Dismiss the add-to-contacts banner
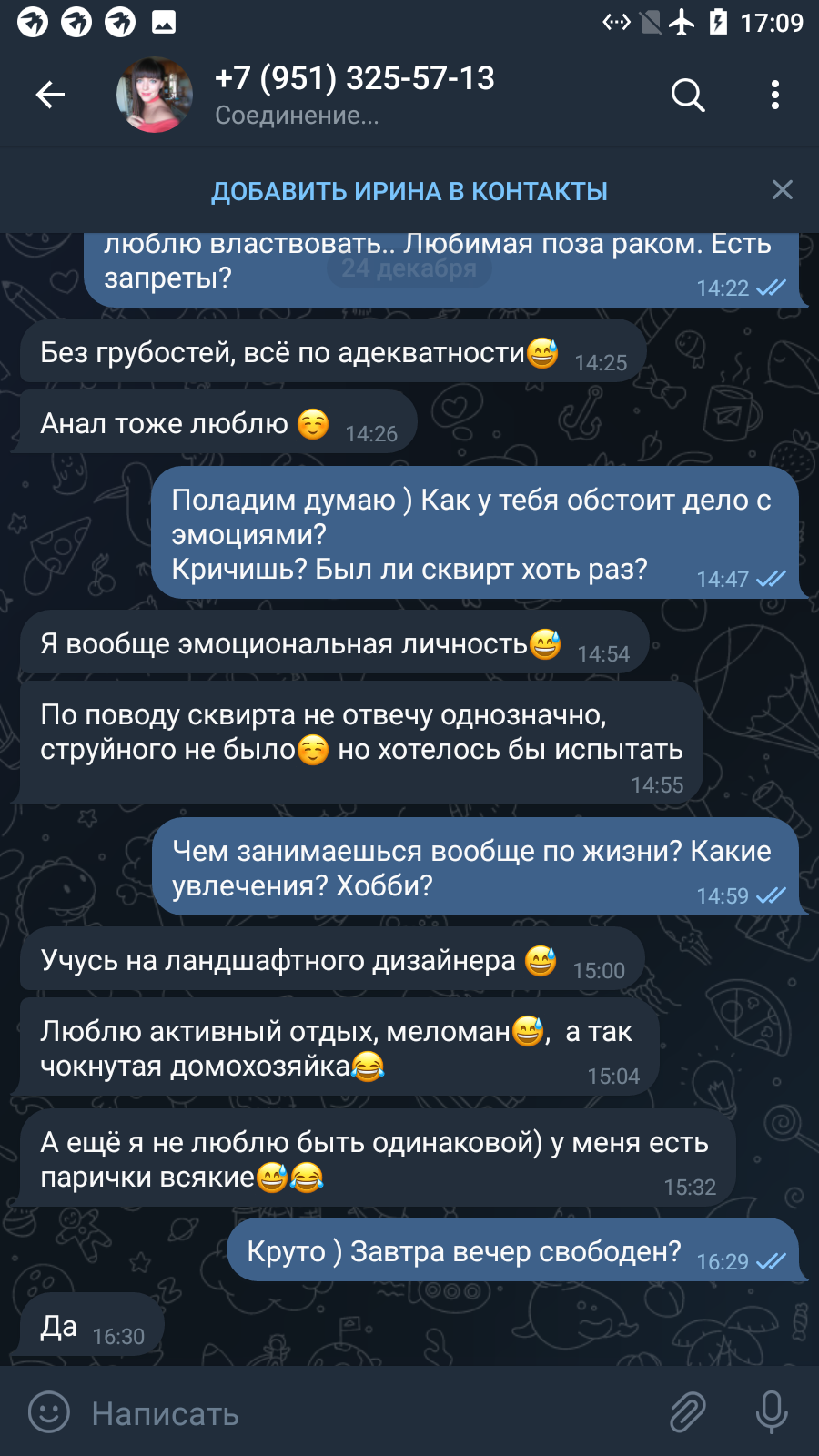Viewport: 819px width, 1456px height. click(x=782, y=189)
